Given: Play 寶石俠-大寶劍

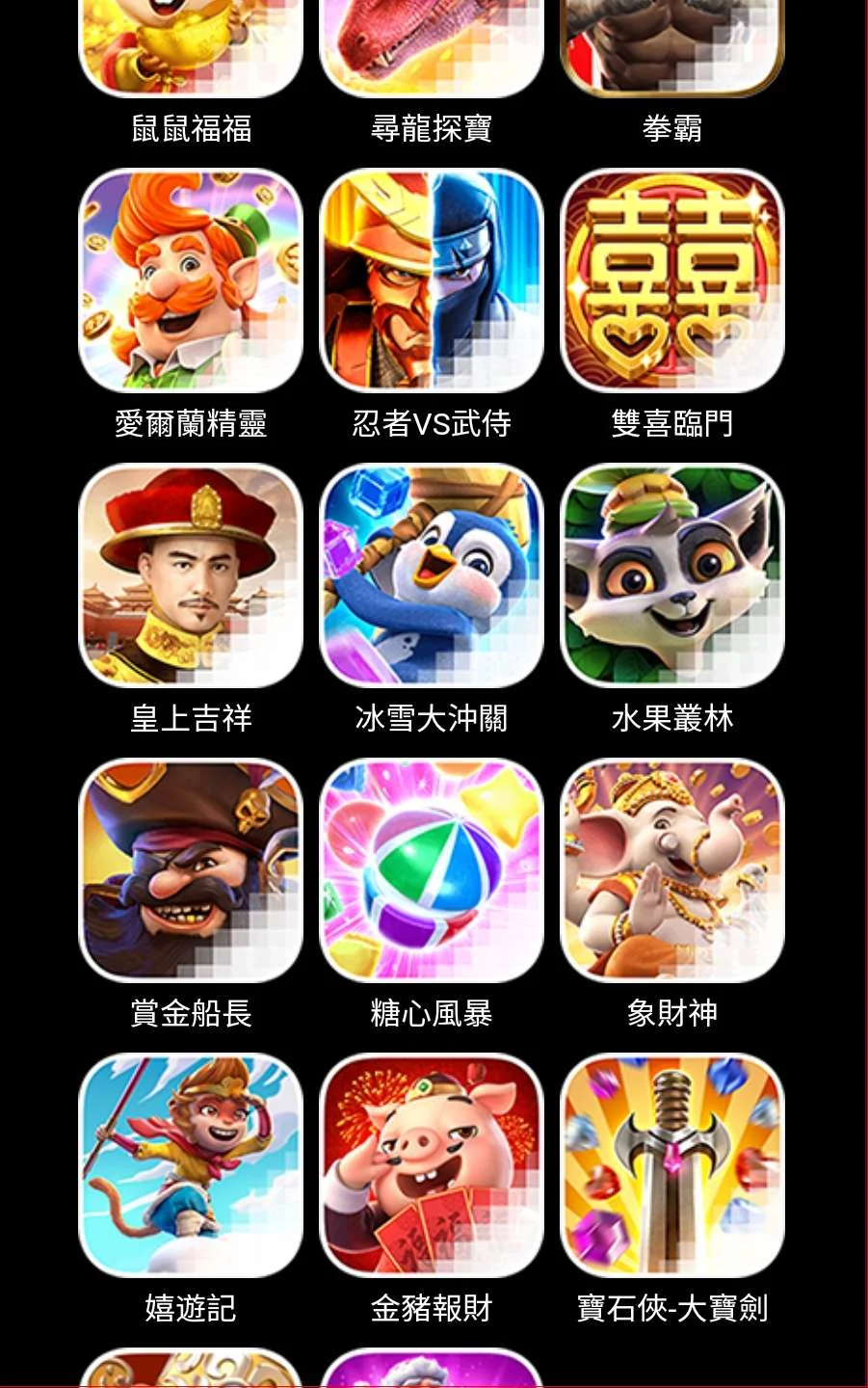Looking at the screenshot, I should coord(672,1165).
